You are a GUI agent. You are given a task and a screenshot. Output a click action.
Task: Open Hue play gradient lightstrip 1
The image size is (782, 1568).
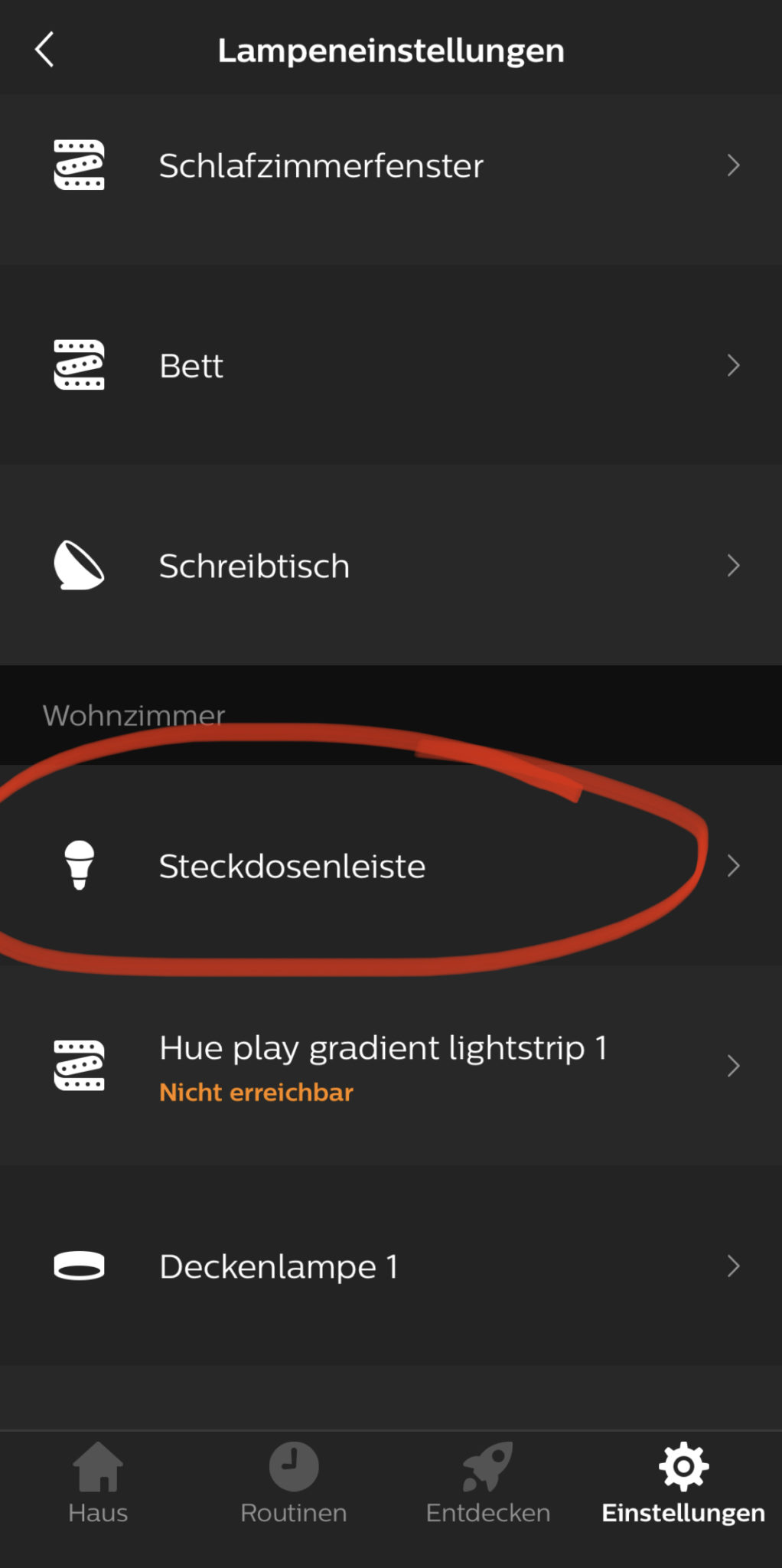point(390,1066)
